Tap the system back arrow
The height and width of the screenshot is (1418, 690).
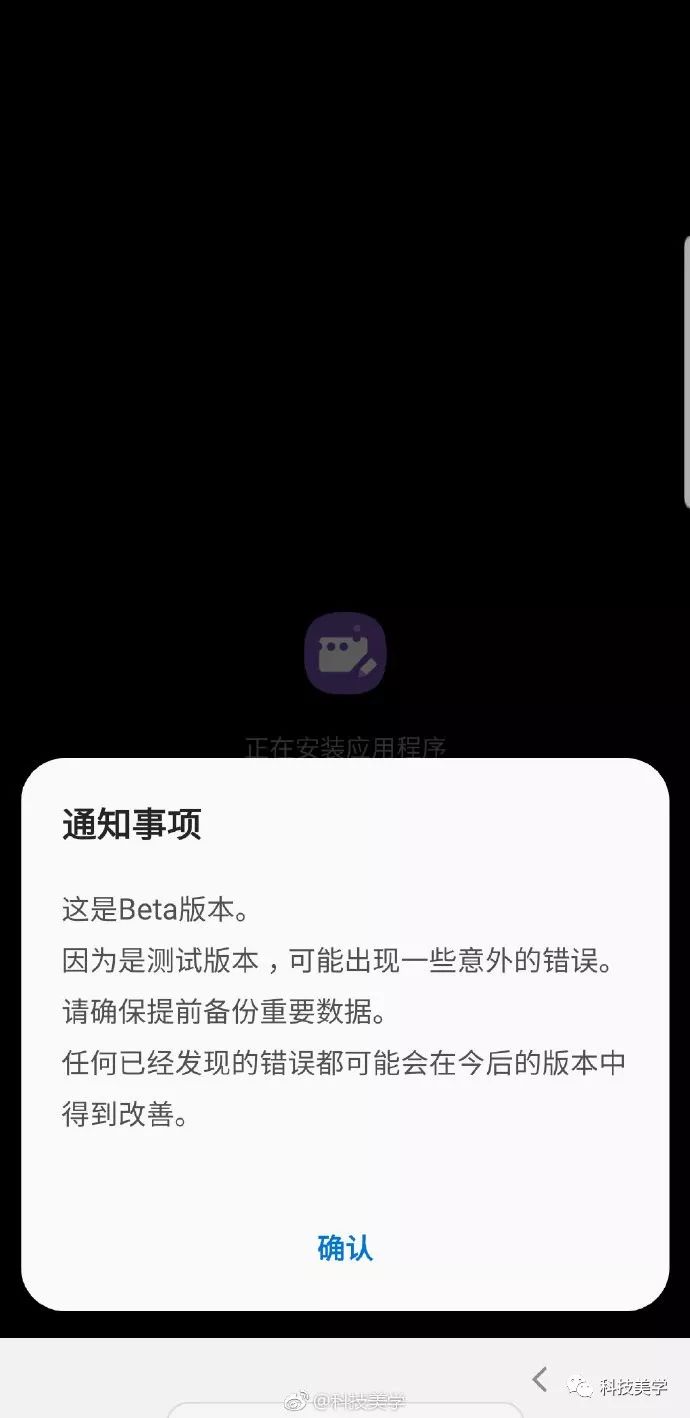pos(540,1380)
